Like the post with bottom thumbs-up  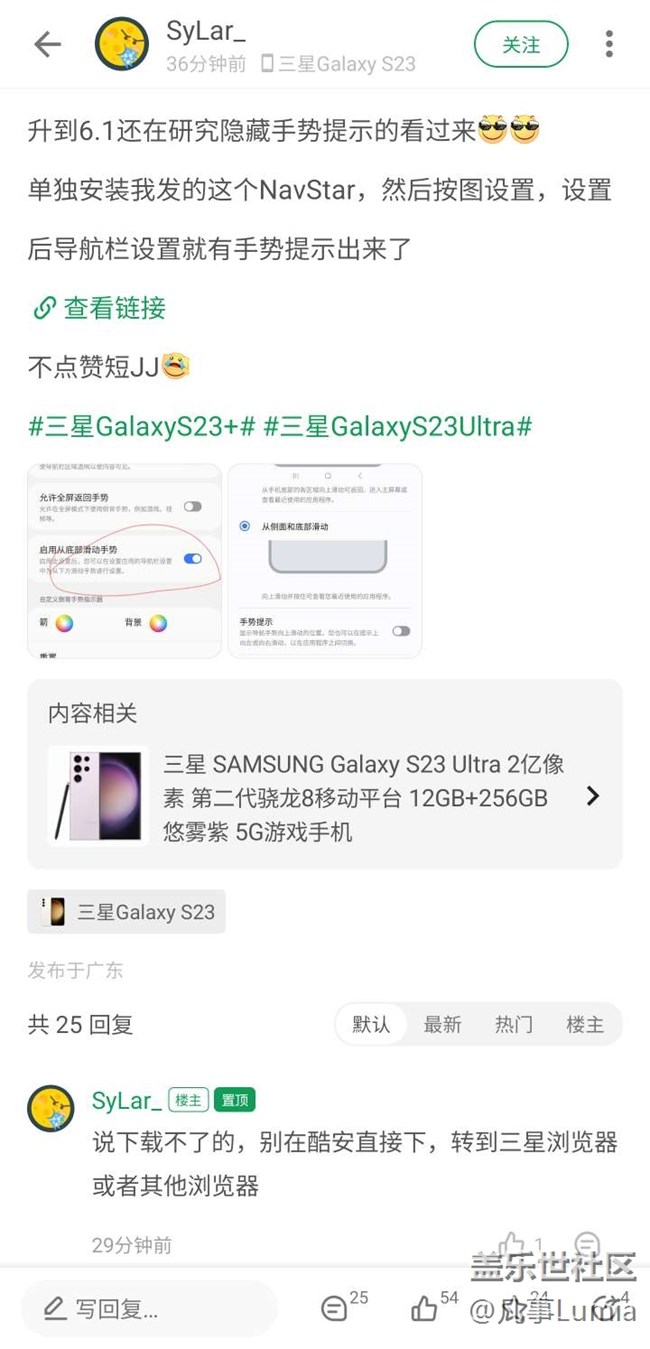click(425, 1308)
